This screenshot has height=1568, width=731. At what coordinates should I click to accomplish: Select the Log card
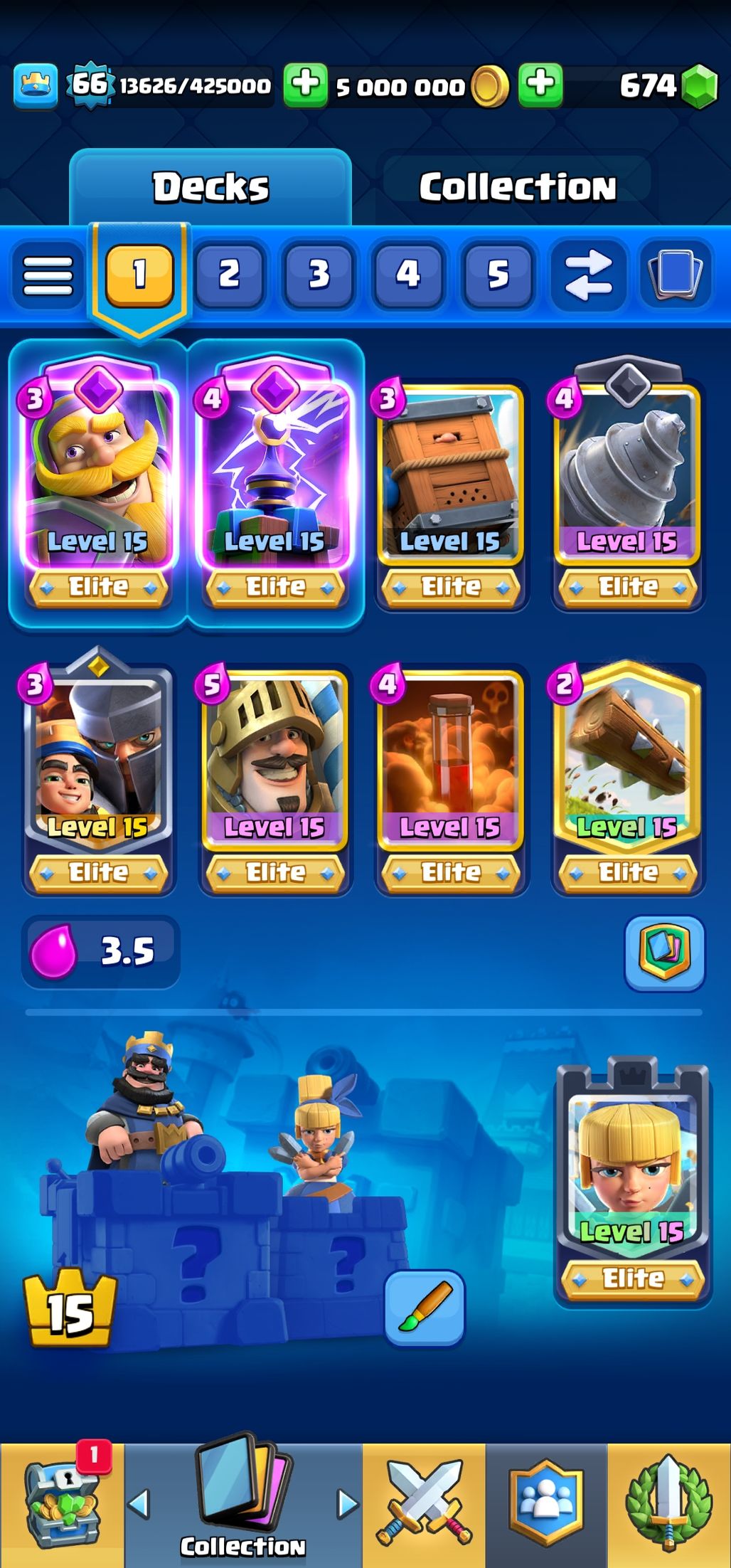(628, 779)
